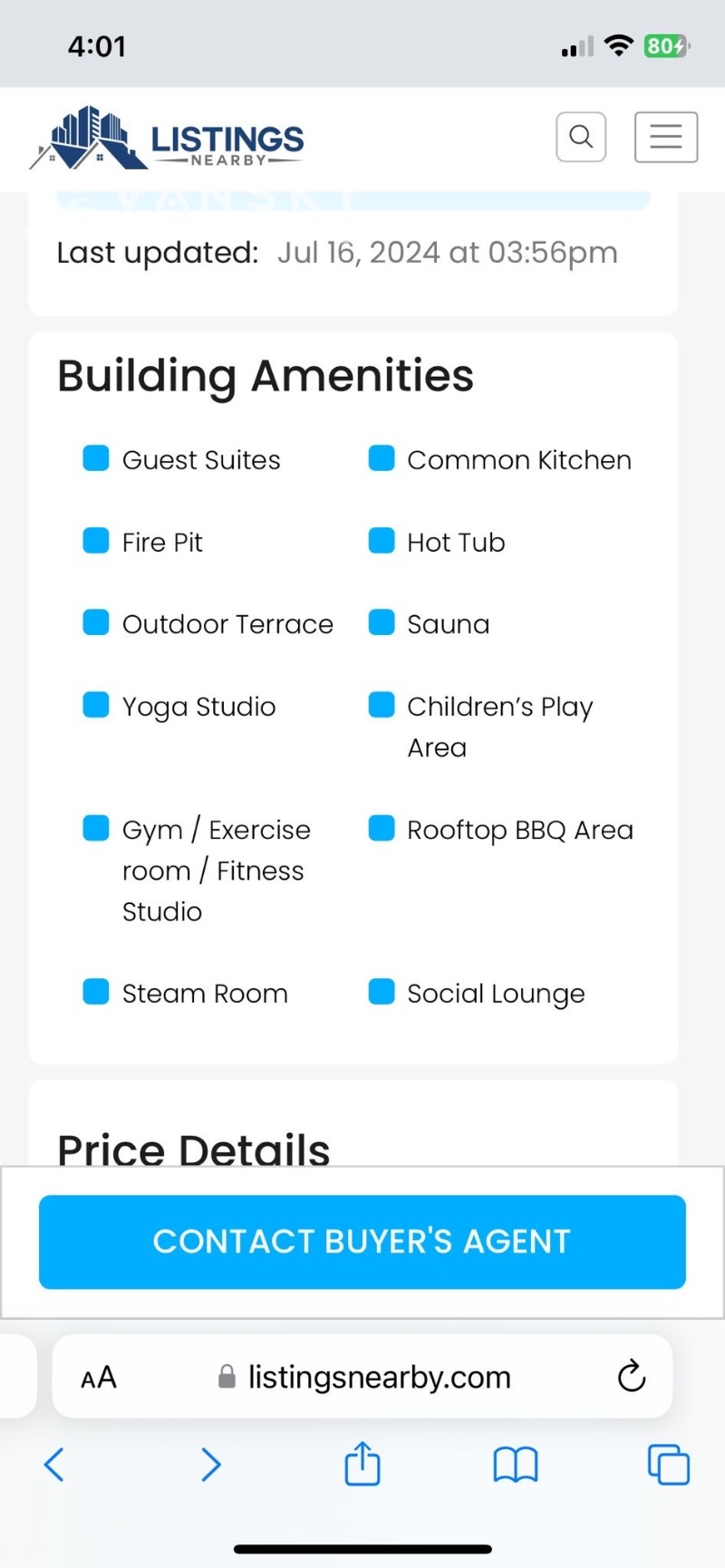Go forward in browser history
Image resolution: width=725 pixels, height=1568 pixels.
pos(210,1465)
